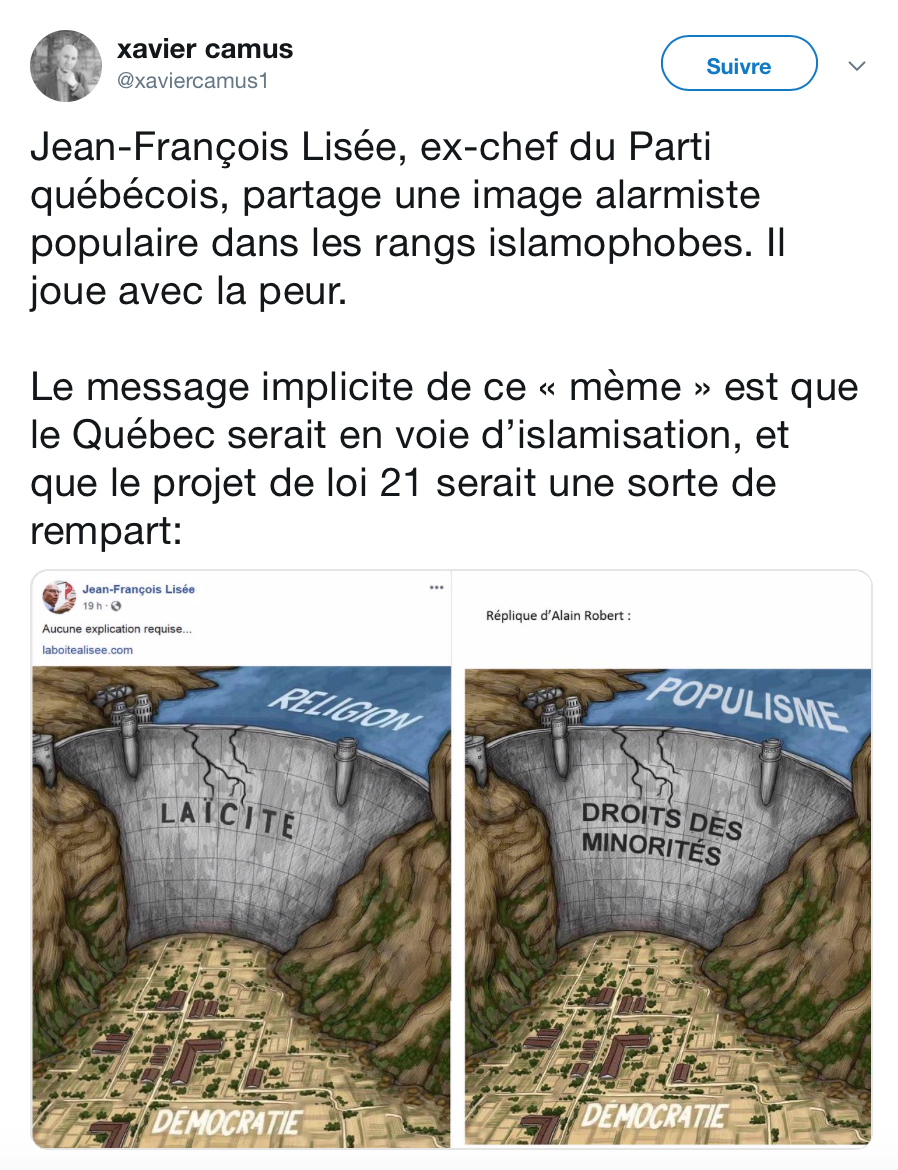The width and height of the screenshot is (898, 1170).
Task: Open the tweet options chevron
Action: 857,67
